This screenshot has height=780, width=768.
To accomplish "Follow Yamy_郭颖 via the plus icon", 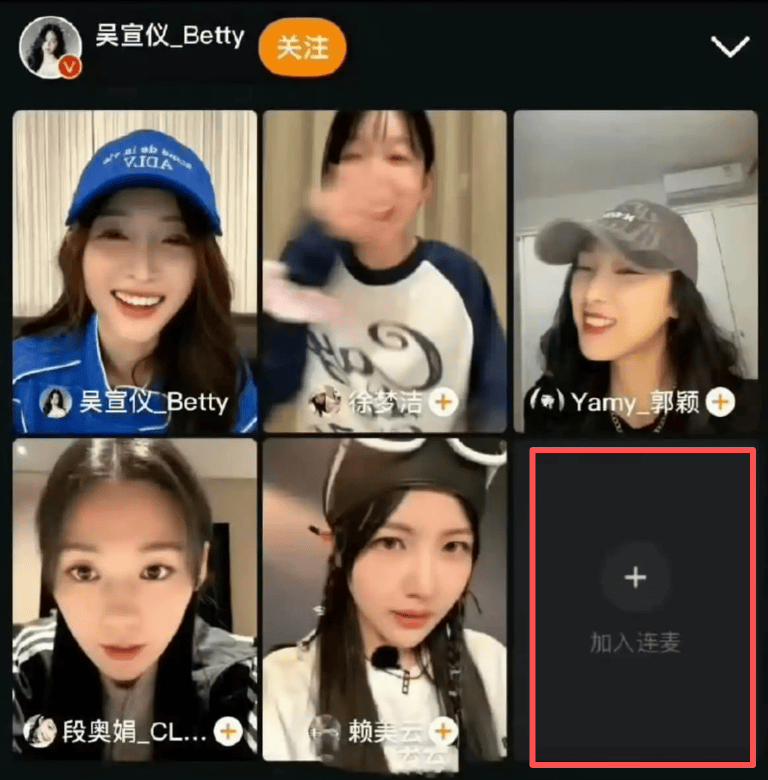I will [719, 402].
